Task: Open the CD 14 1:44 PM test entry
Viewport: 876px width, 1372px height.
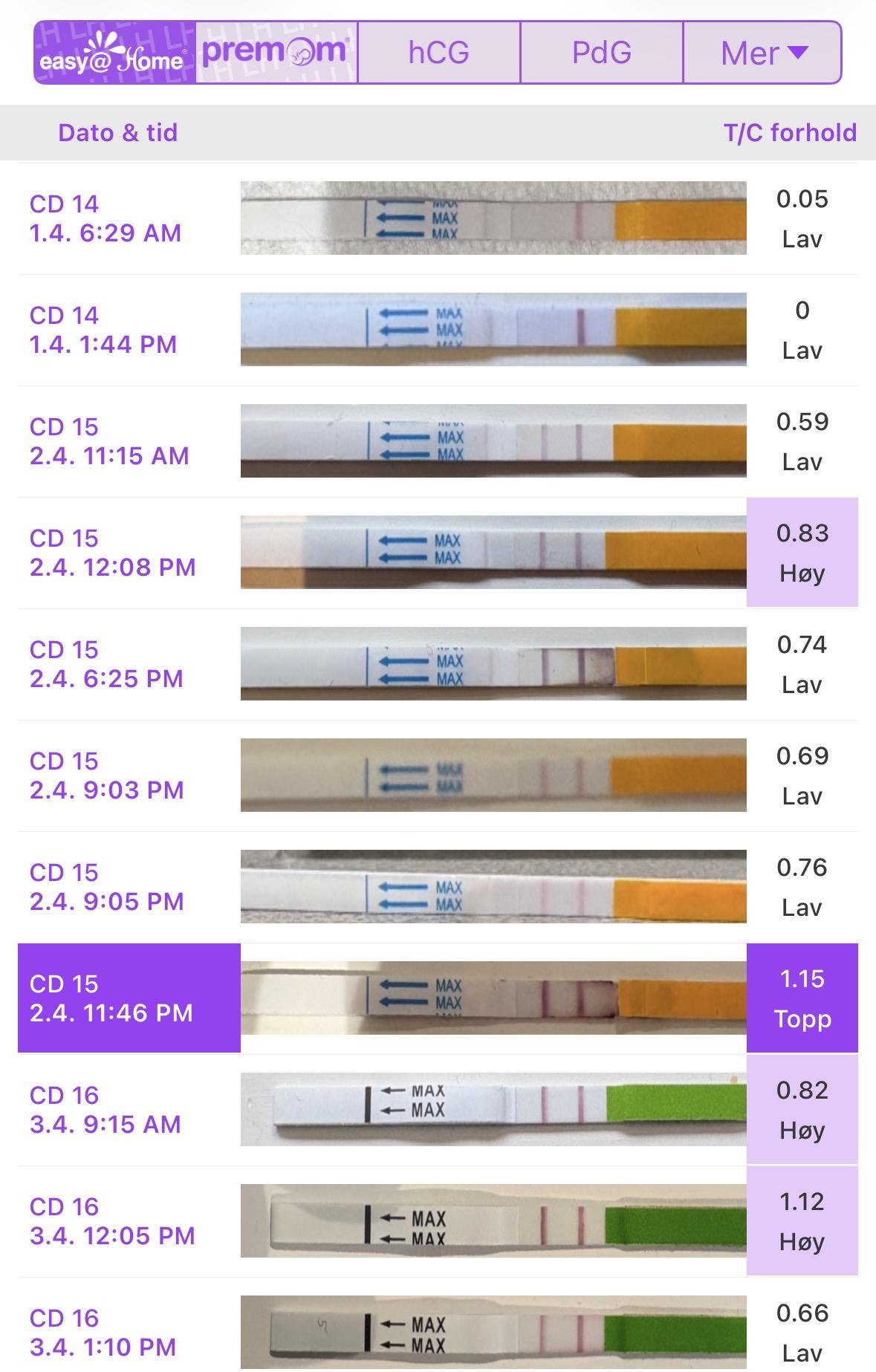Action: point(103,330)
